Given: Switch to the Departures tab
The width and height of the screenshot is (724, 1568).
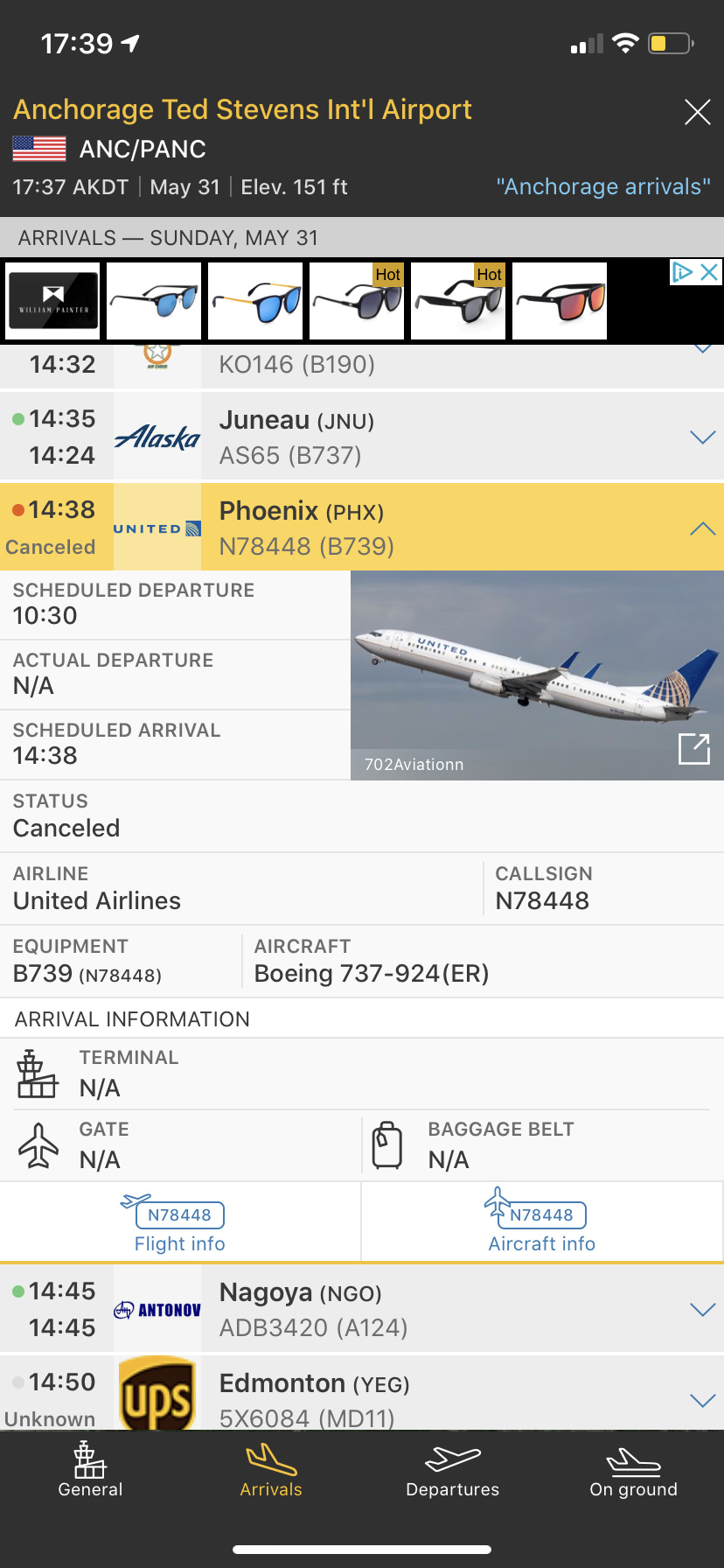Looking at the screenshot, I should click(x=452, y=1472).
